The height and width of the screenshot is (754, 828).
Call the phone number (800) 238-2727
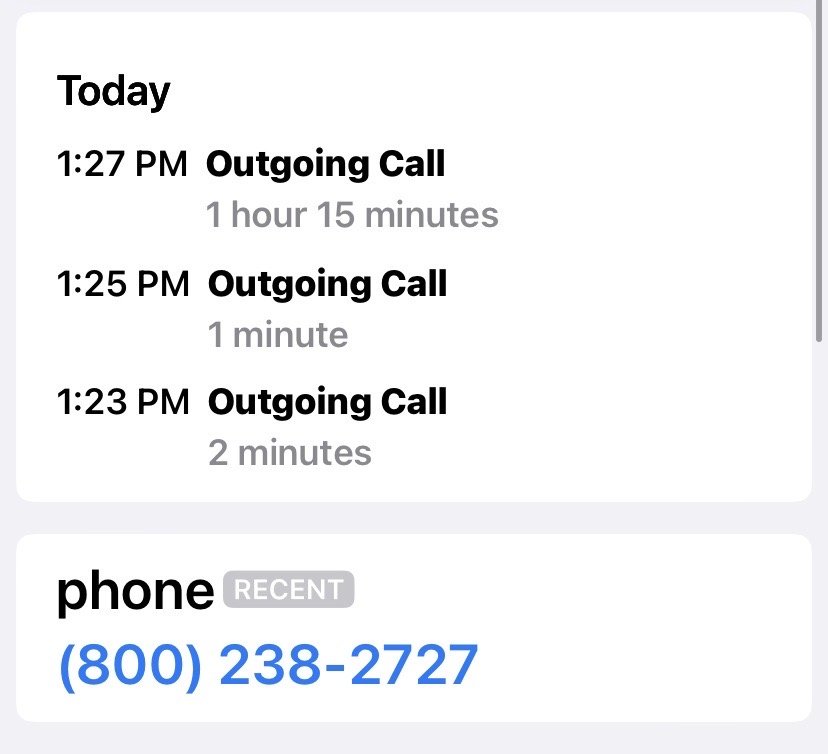tap(268, 665)
